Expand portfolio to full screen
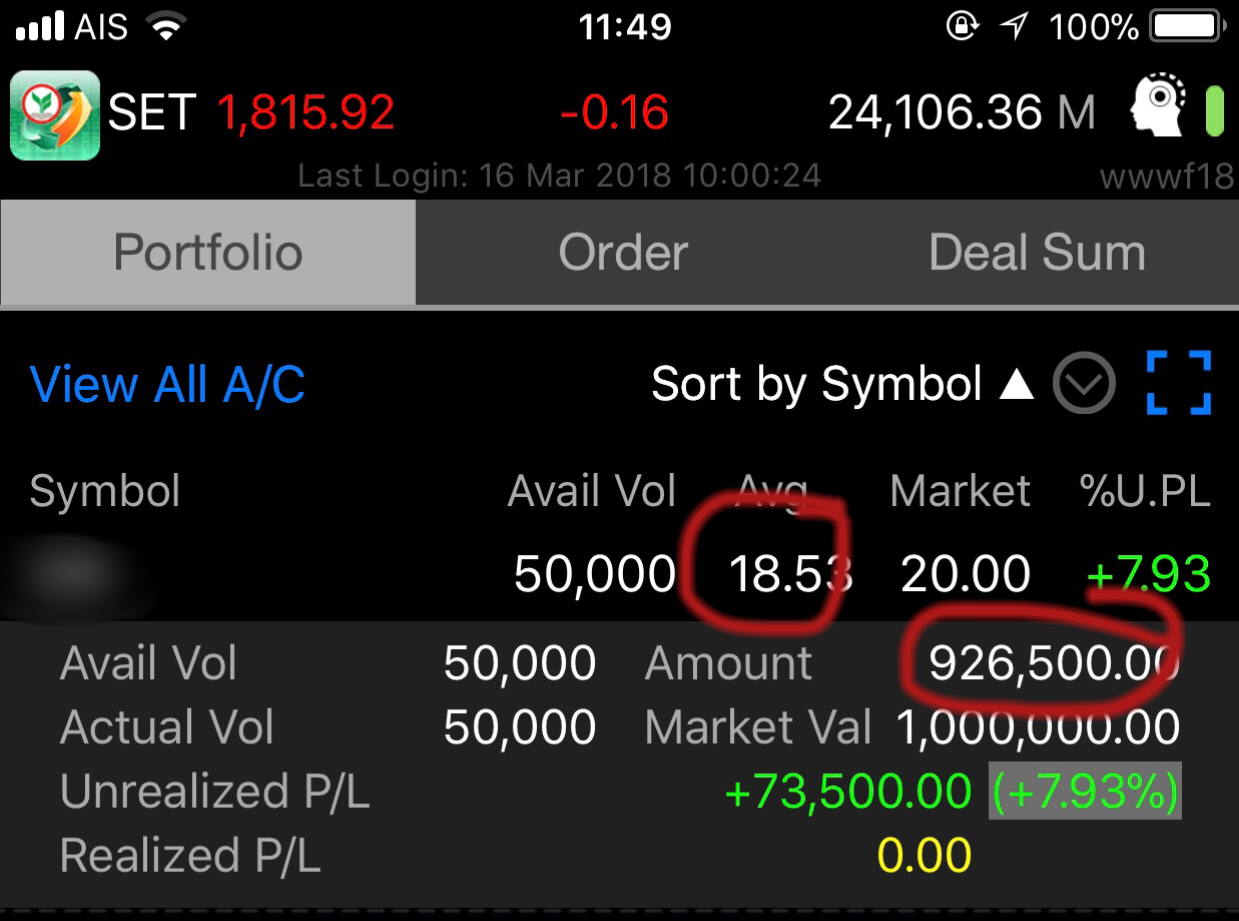Image resolution: width=1239 pixels, height=921 pixels. (x=1178, y=383)
